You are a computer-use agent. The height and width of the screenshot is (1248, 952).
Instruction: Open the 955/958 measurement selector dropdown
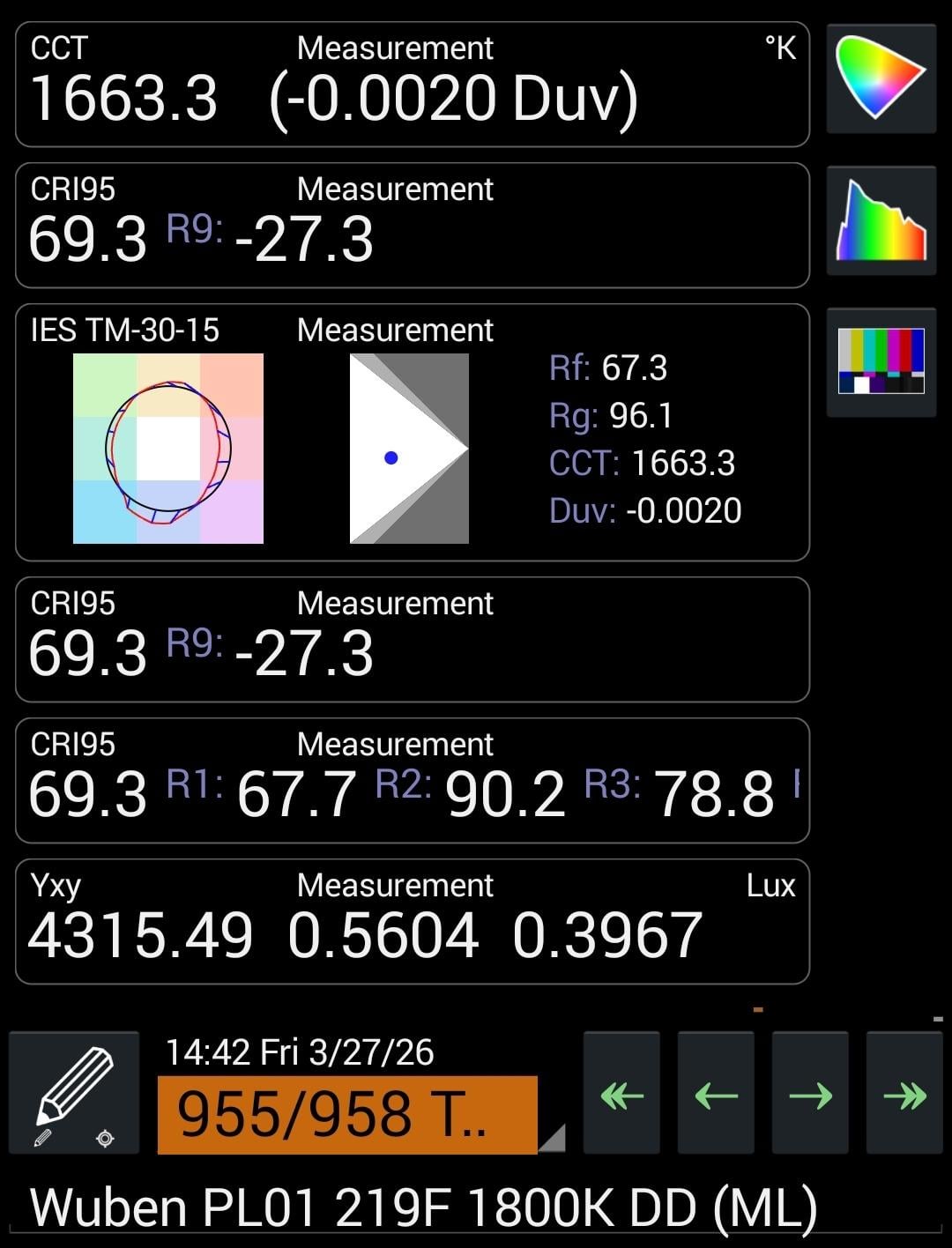pyautogui.click(x=347, y=1114)
